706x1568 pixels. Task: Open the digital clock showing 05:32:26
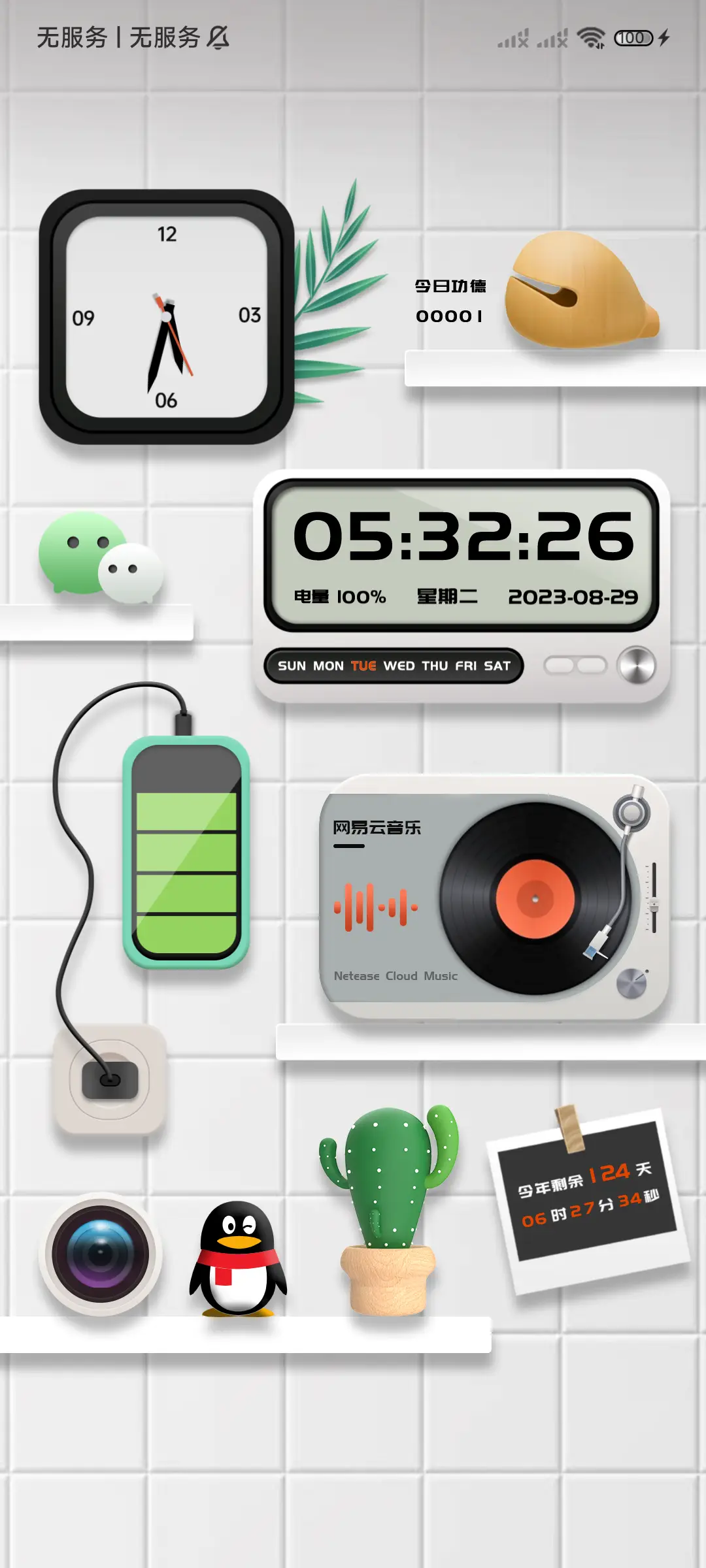(462, 555)
